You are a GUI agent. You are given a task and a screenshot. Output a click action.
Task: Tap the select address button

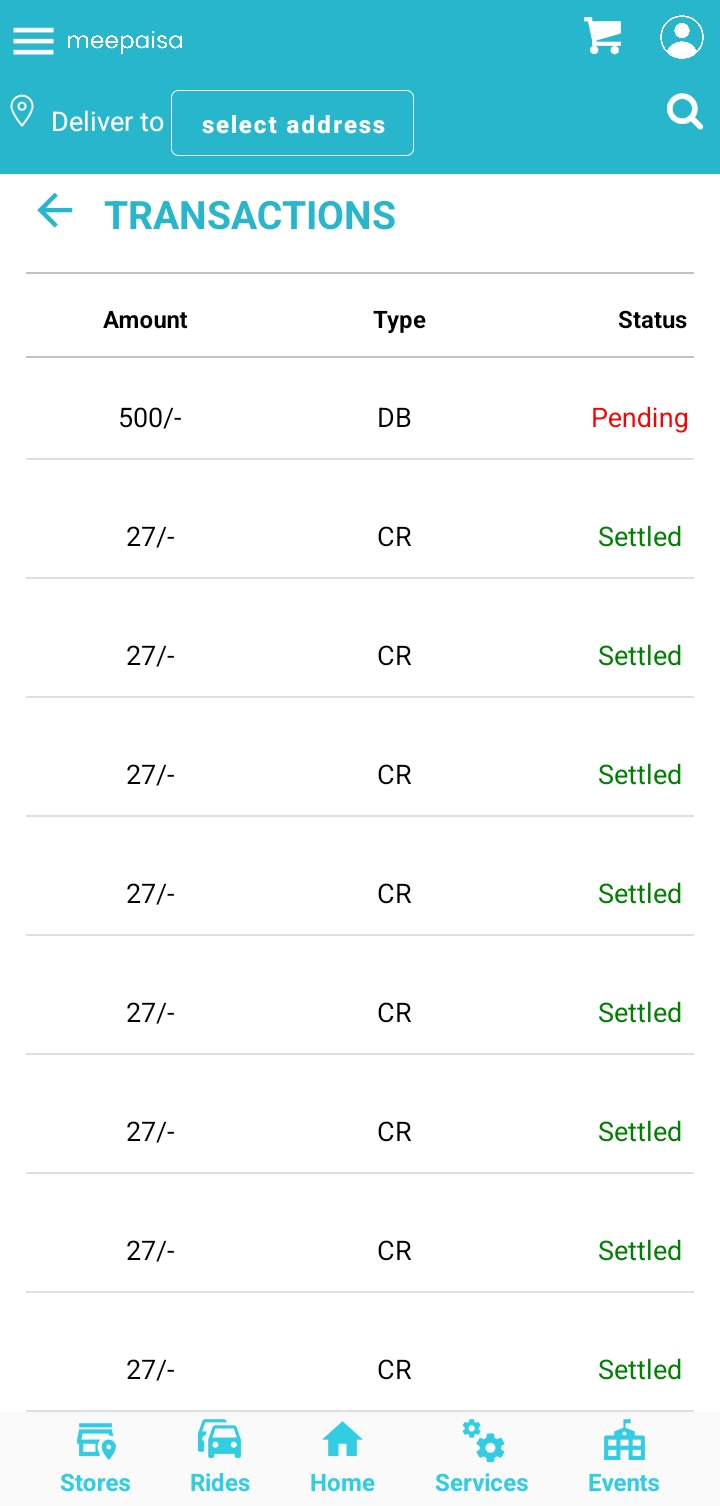(x=292, y=123)
